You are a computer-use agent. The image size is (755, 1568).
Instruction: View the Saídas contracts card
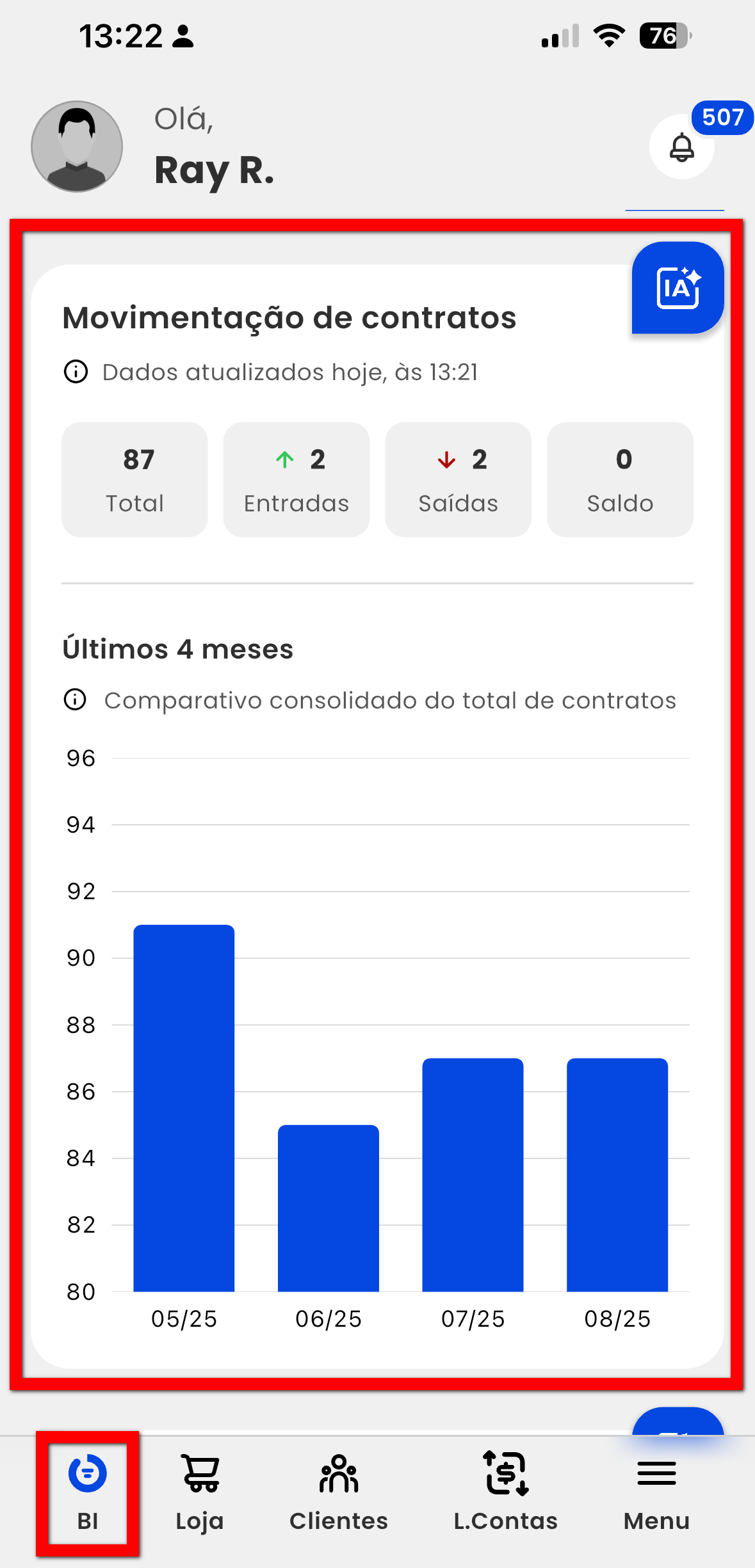[x=459, y=479]
